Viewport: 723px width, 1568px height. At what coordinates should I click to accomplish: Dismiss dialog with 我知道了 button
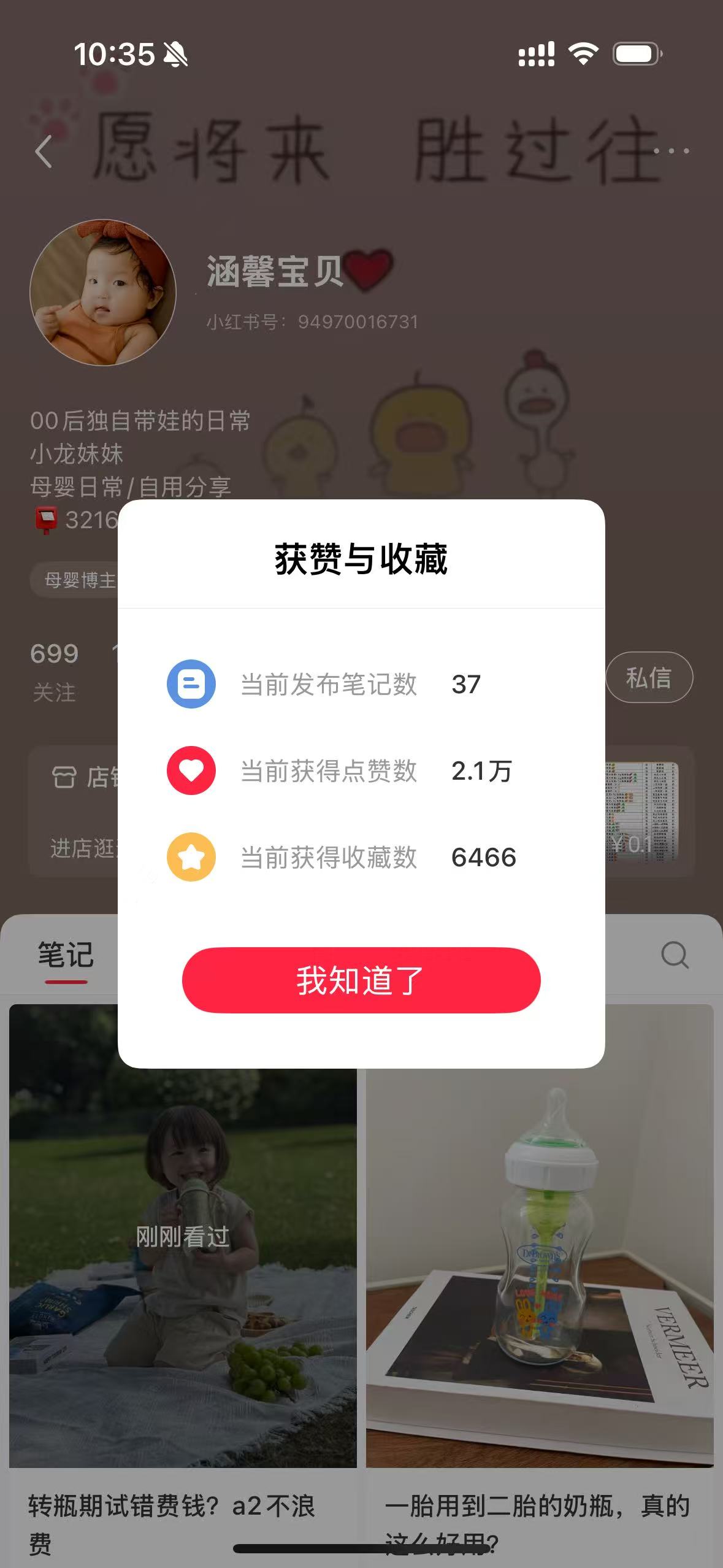tap(361, 980)
